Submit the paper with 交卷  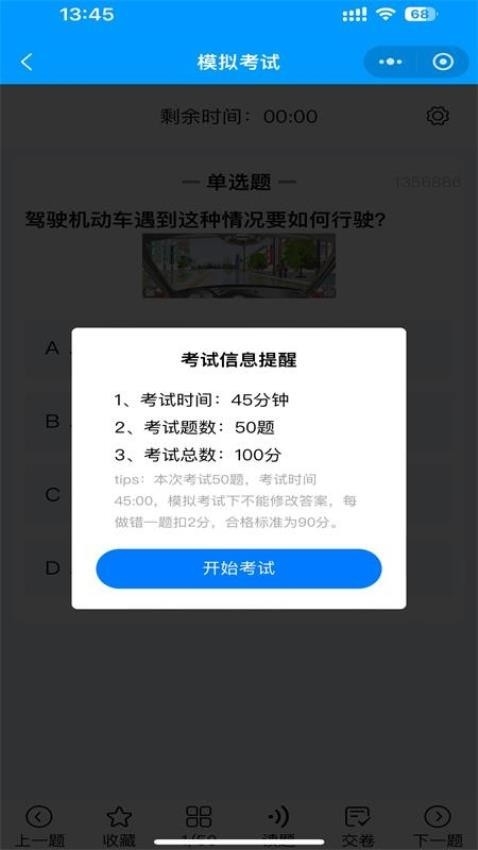tap(358, 827)
